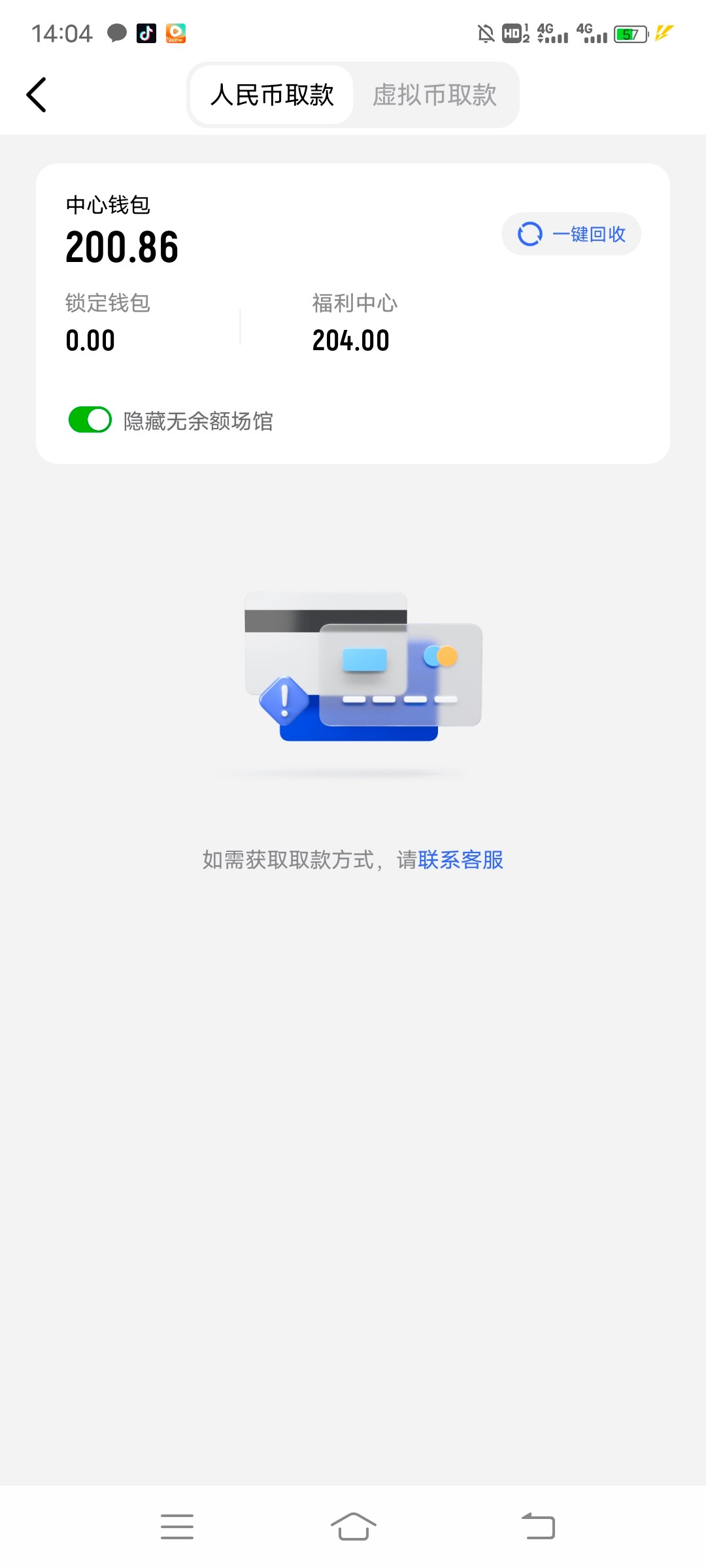Click the Douyin notification icon in status bar
The height and width of the screenshot is (1568, 706).
pyautogui.click(x=146, y=33)
